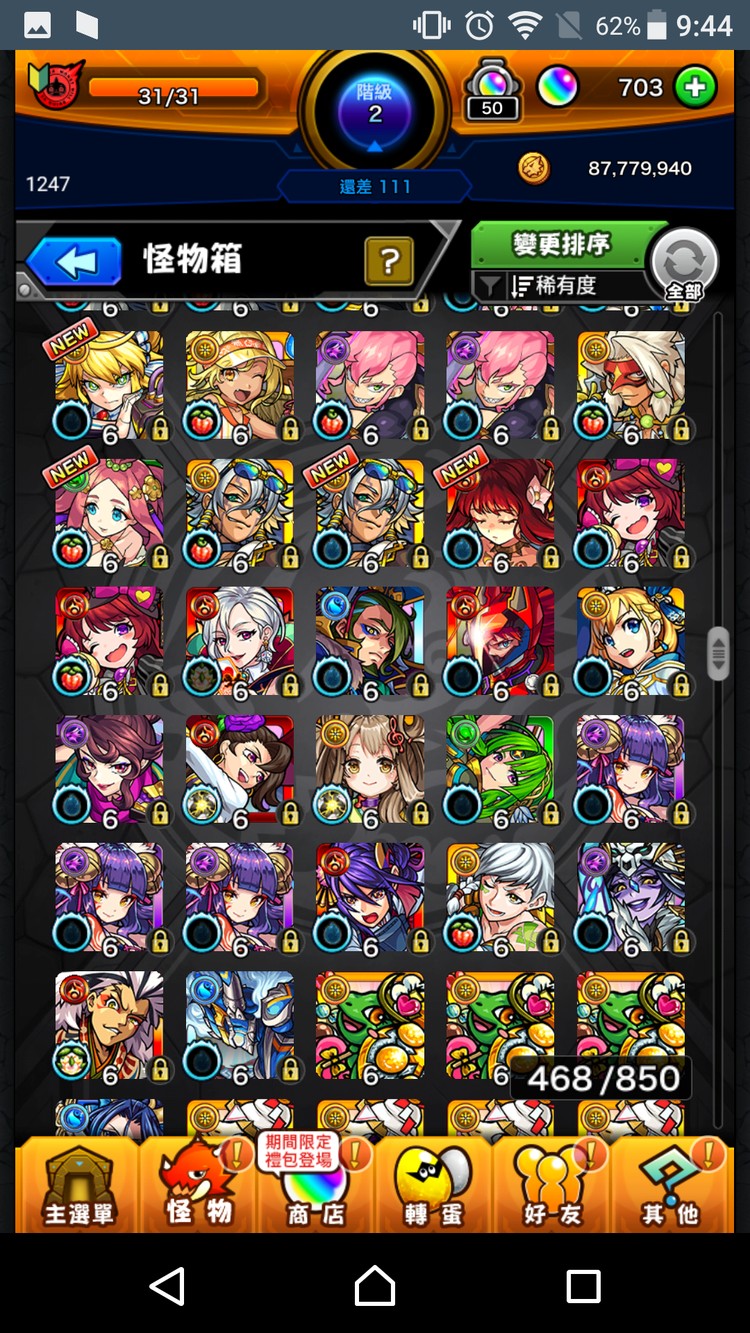The height and width of the screenshot is (1333, 750).
Task: Tap the 變更排序 sort button
Action: [x=560, y=245]
